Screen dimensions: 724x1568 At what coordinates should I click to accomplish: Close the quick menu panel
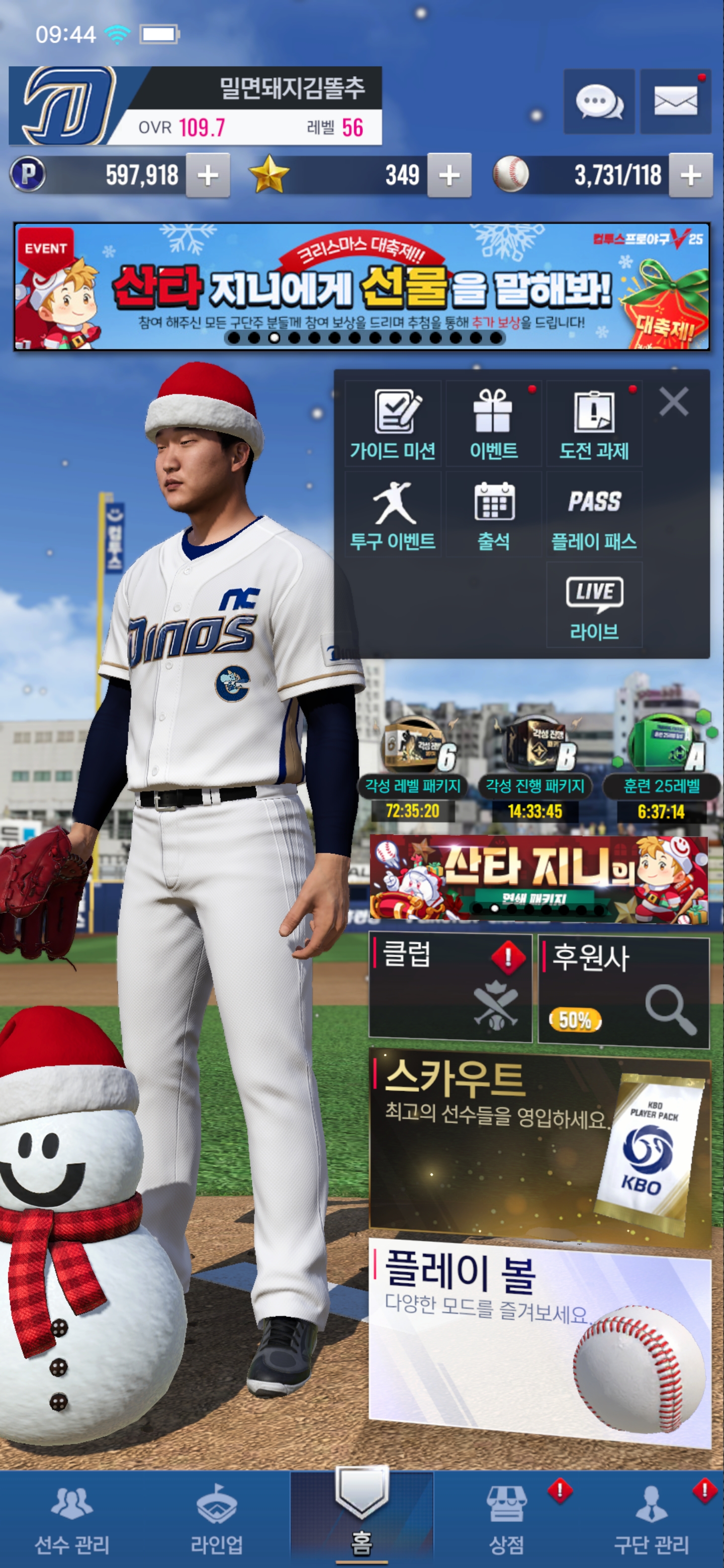pos(673,402)
